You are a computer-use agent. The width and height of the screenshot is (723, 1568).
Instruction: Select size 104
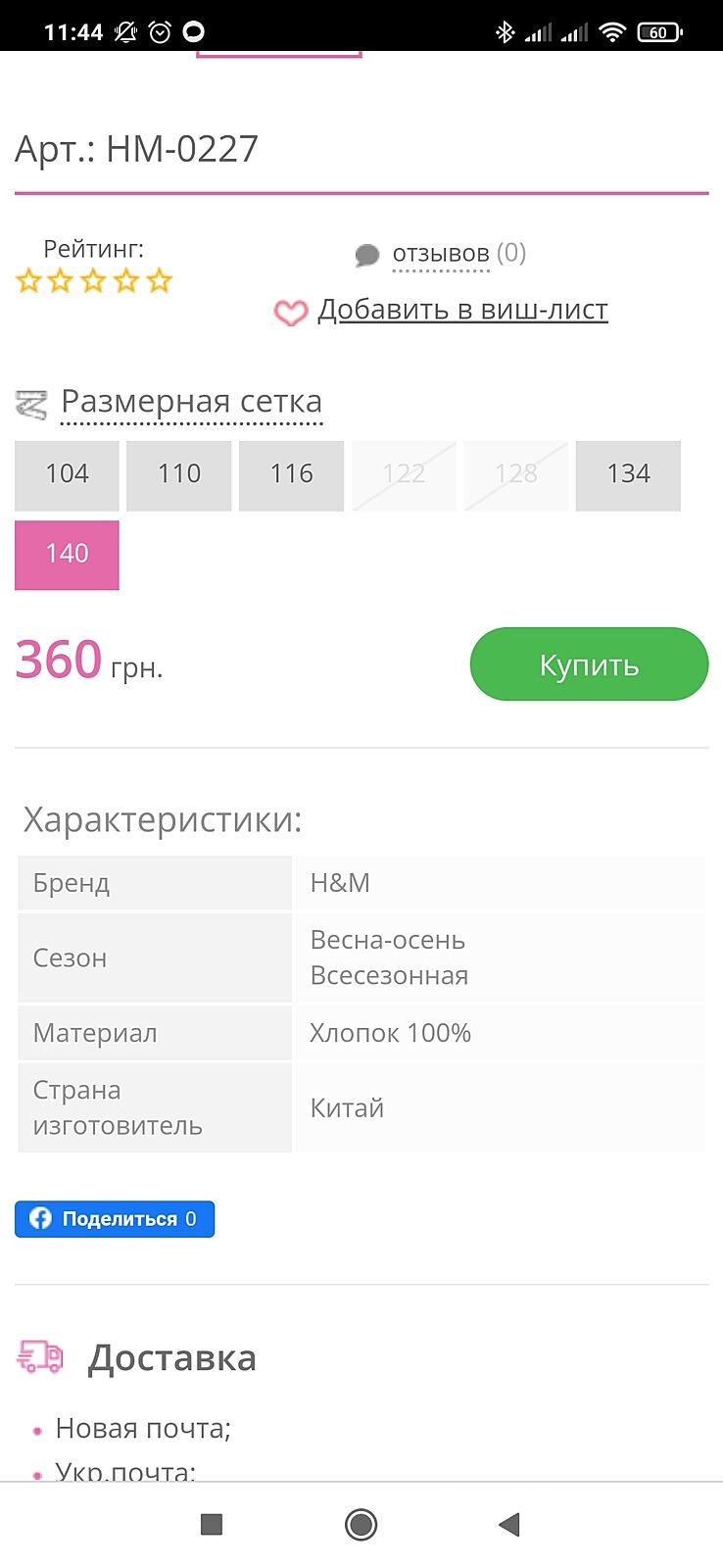(67, 475)
